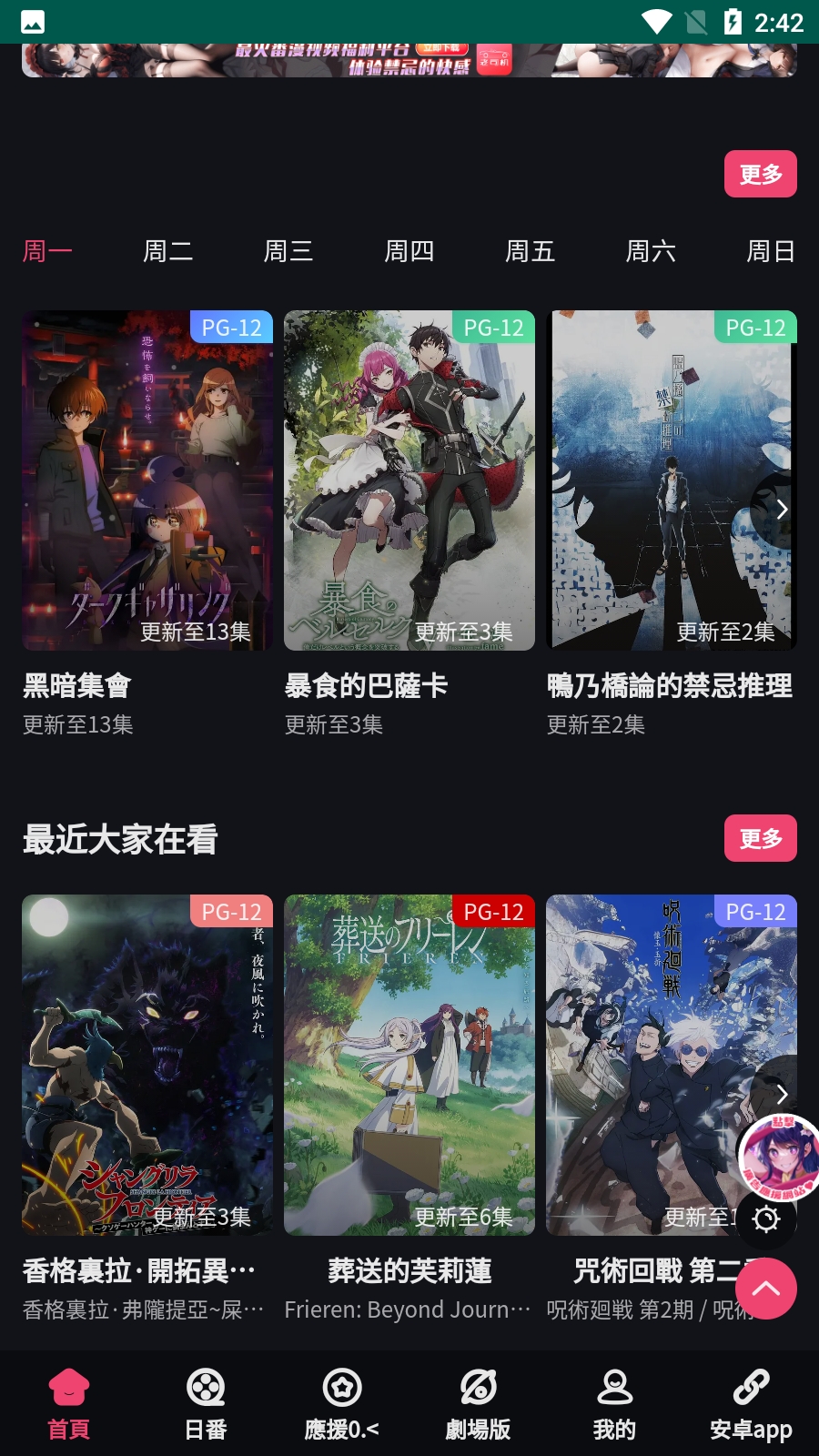This screenshot has height=1456, width=819.
Task: Click the floating settings gear icon
Action: (767, 1218)
